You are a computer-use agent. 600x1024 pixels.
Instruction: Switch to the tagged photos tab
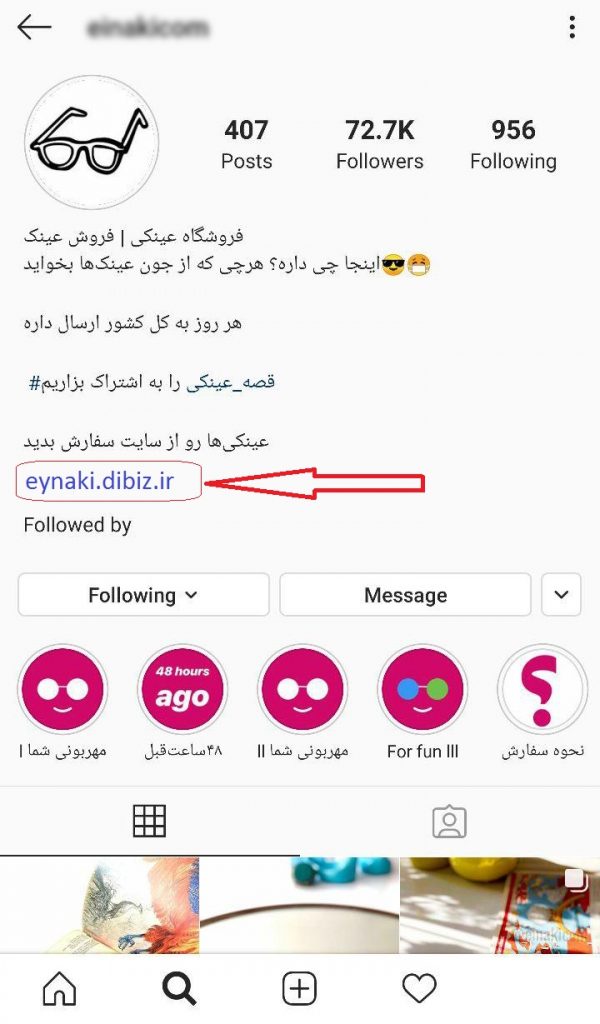[449, 821]
